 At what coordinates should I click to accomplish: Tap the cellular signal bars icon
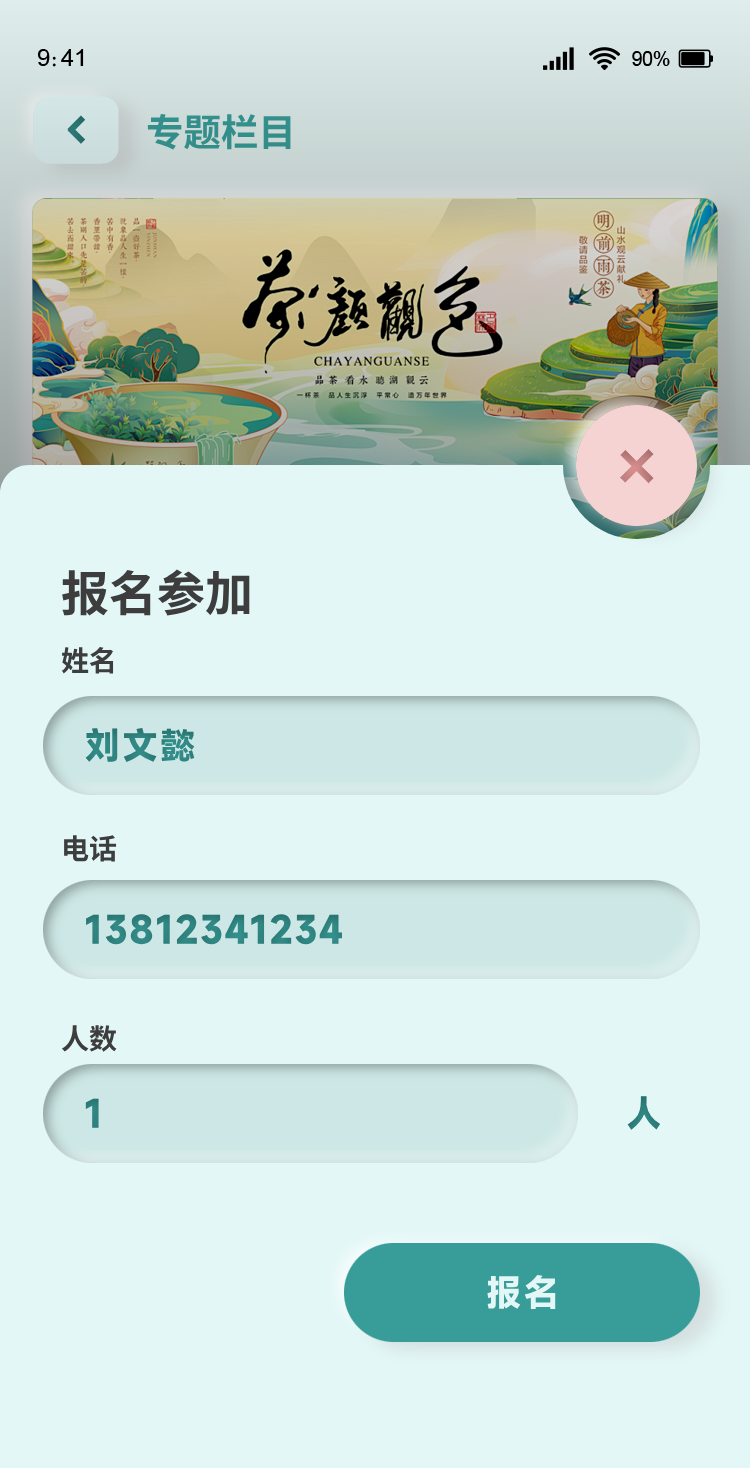558,59
